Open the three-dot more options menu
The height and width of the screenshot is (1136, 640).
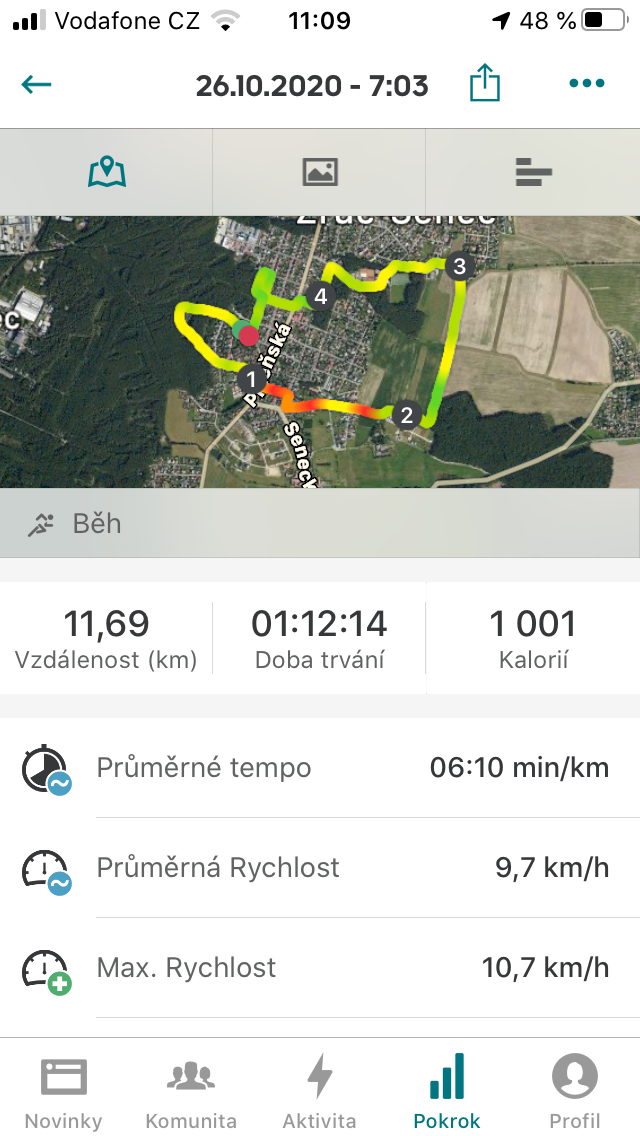[586, 83]
